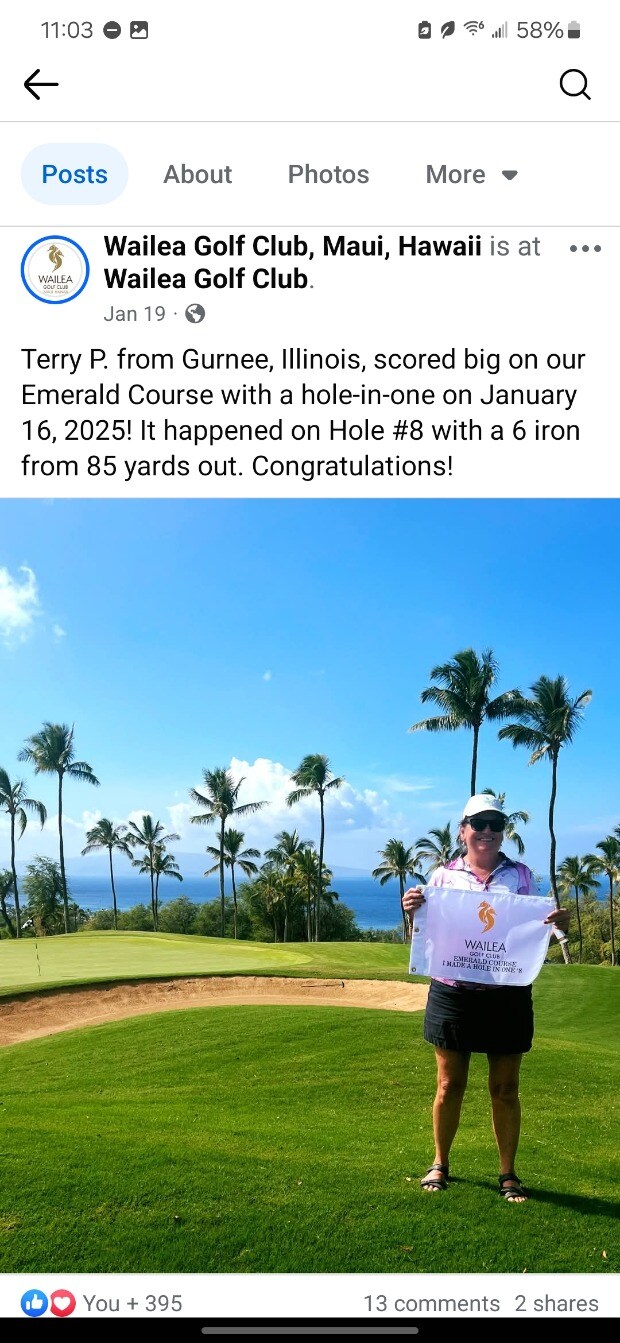The height and width of the screenshot is (1343, 620).
Task: Open the 13 comments
Action: pos(431,1303)
